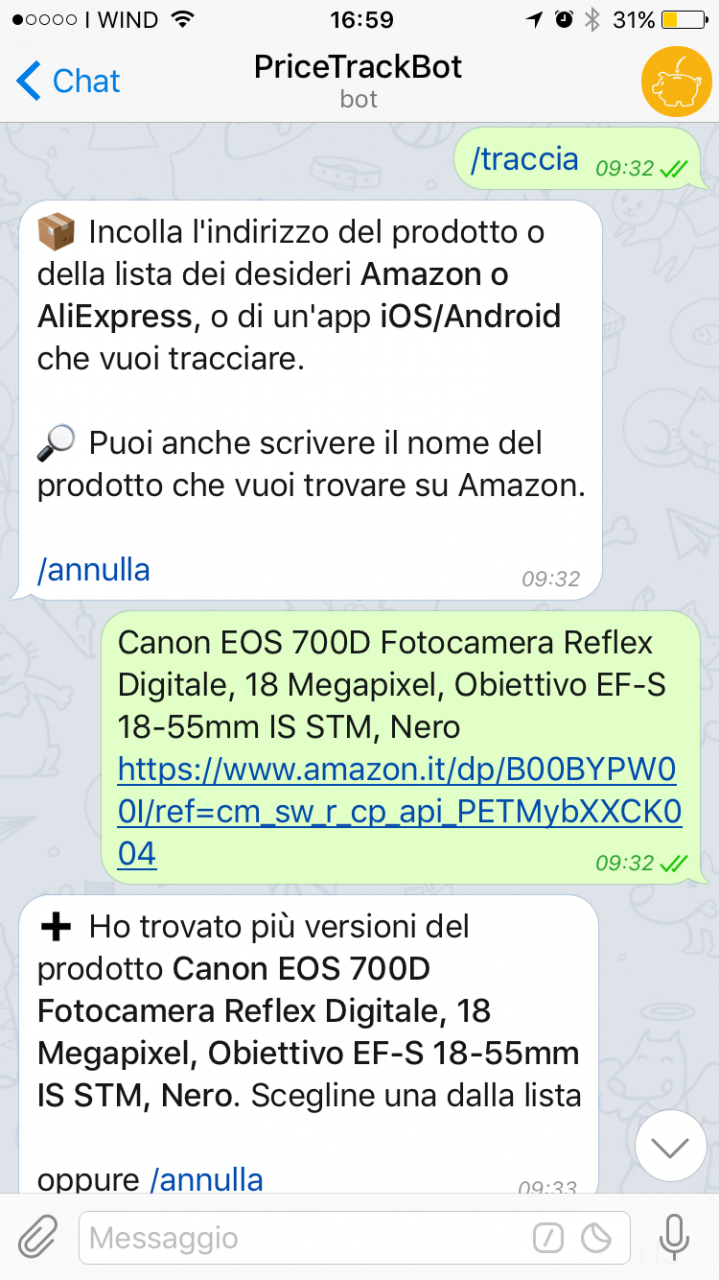Tap the microphone to record a voice message
Image resolution: width=719 pixels, height=1280 pixels.
[675, 1238]
